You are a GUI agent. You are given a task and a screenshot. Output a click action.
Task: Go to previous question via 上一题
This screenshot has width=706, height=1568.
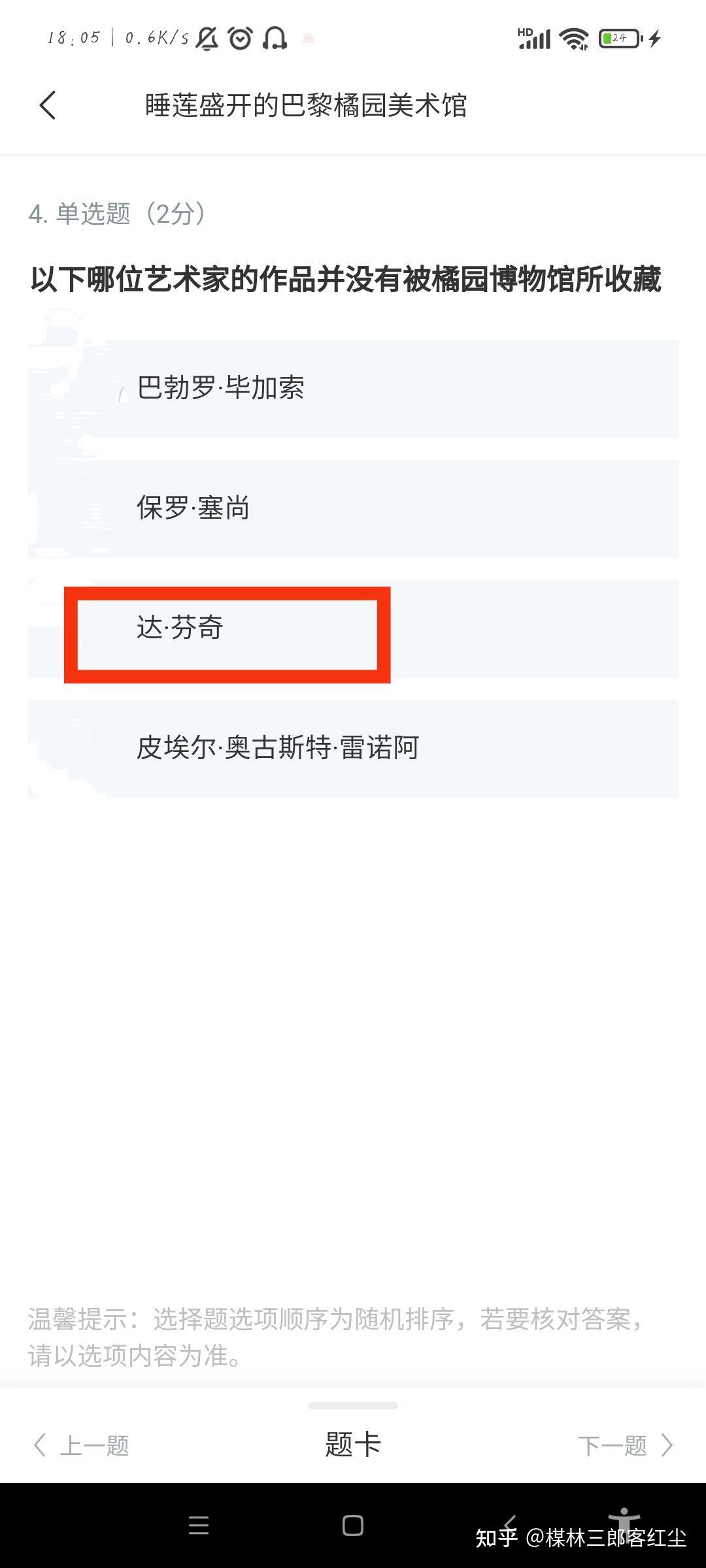click(82, 1445)
